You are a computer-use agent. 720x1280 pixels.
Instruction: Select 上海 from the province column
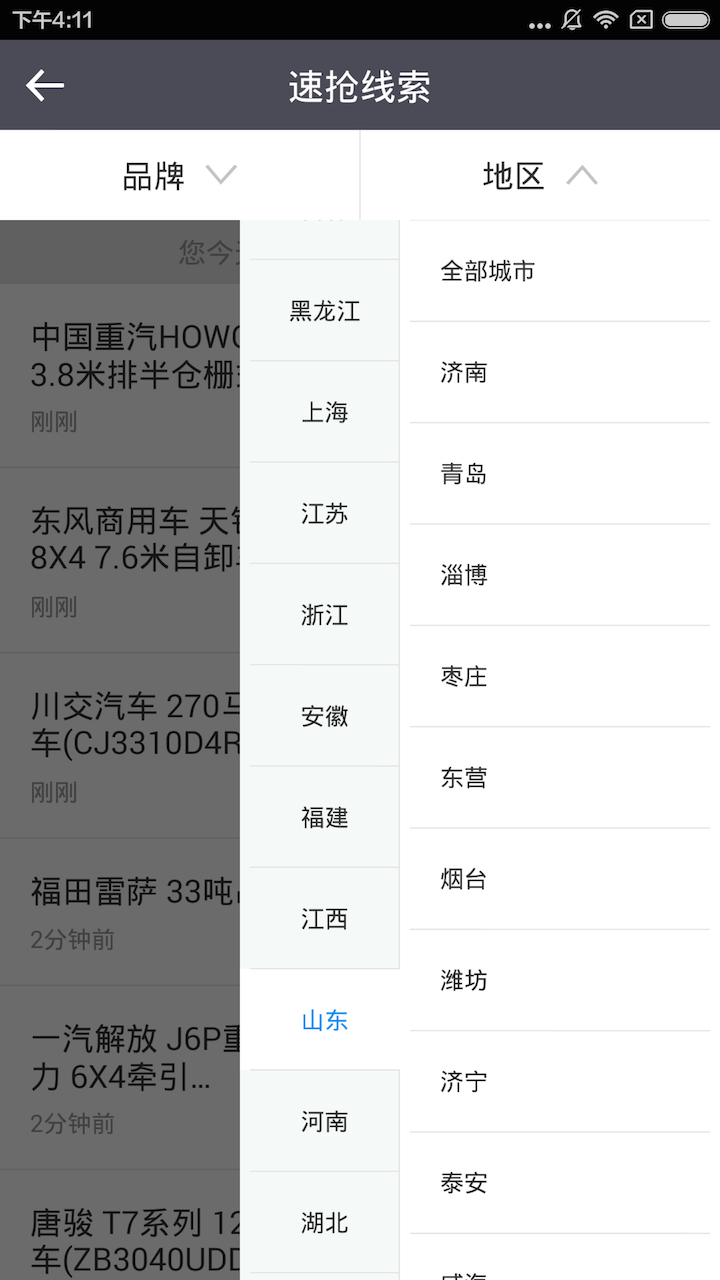[x=323, y=412]
